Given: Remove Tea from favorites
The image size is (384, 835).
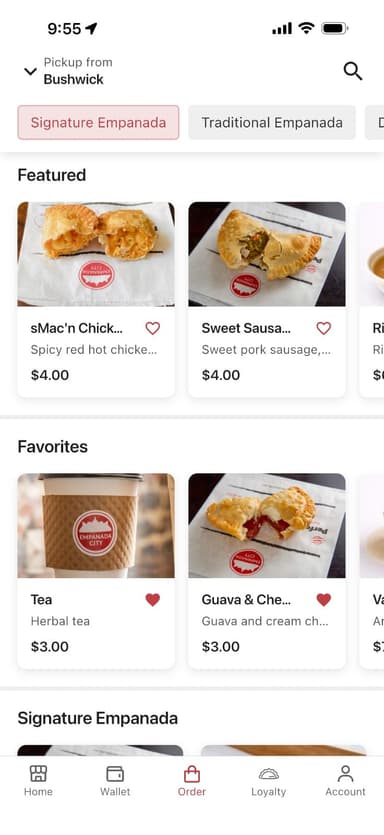Looking at the screenshot, I should (153, 600).
